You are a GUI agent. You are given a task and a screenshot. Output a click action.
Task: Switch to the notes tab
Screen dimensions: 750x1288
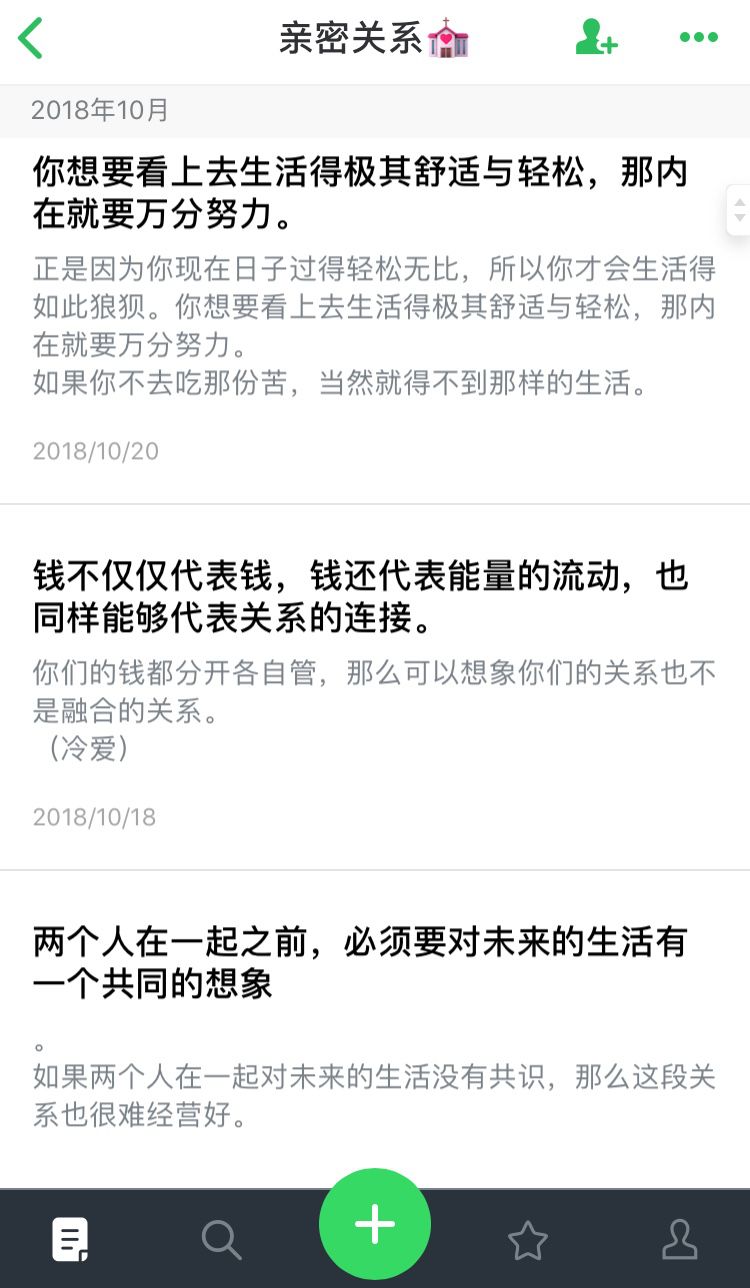tap(70, 1240)
